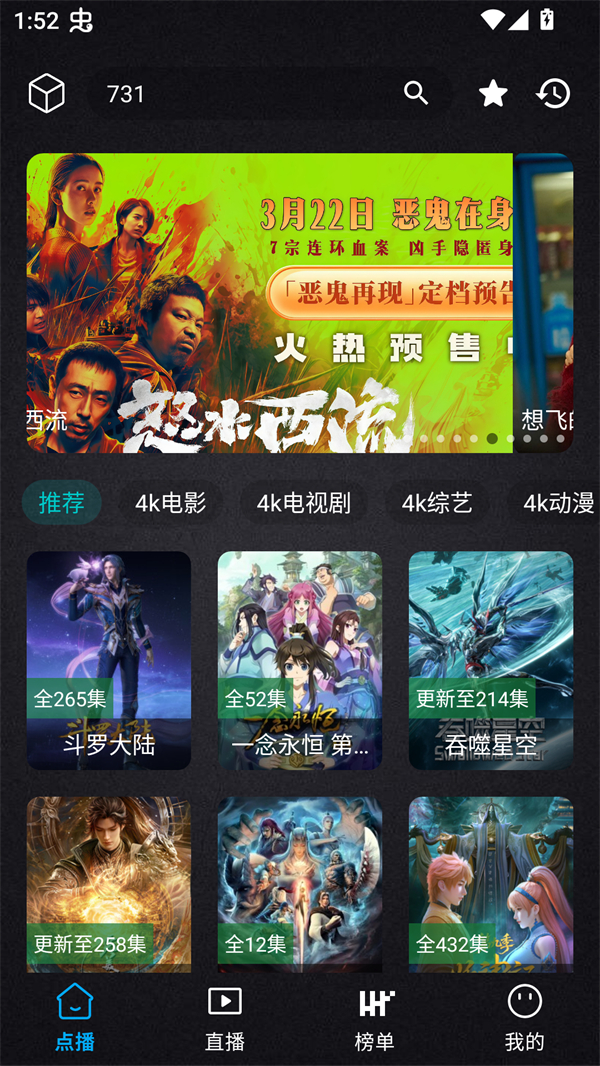600x1066 pixels.
Task: Open the 吞噬星空 card
Action: click(x=491, y=660)
